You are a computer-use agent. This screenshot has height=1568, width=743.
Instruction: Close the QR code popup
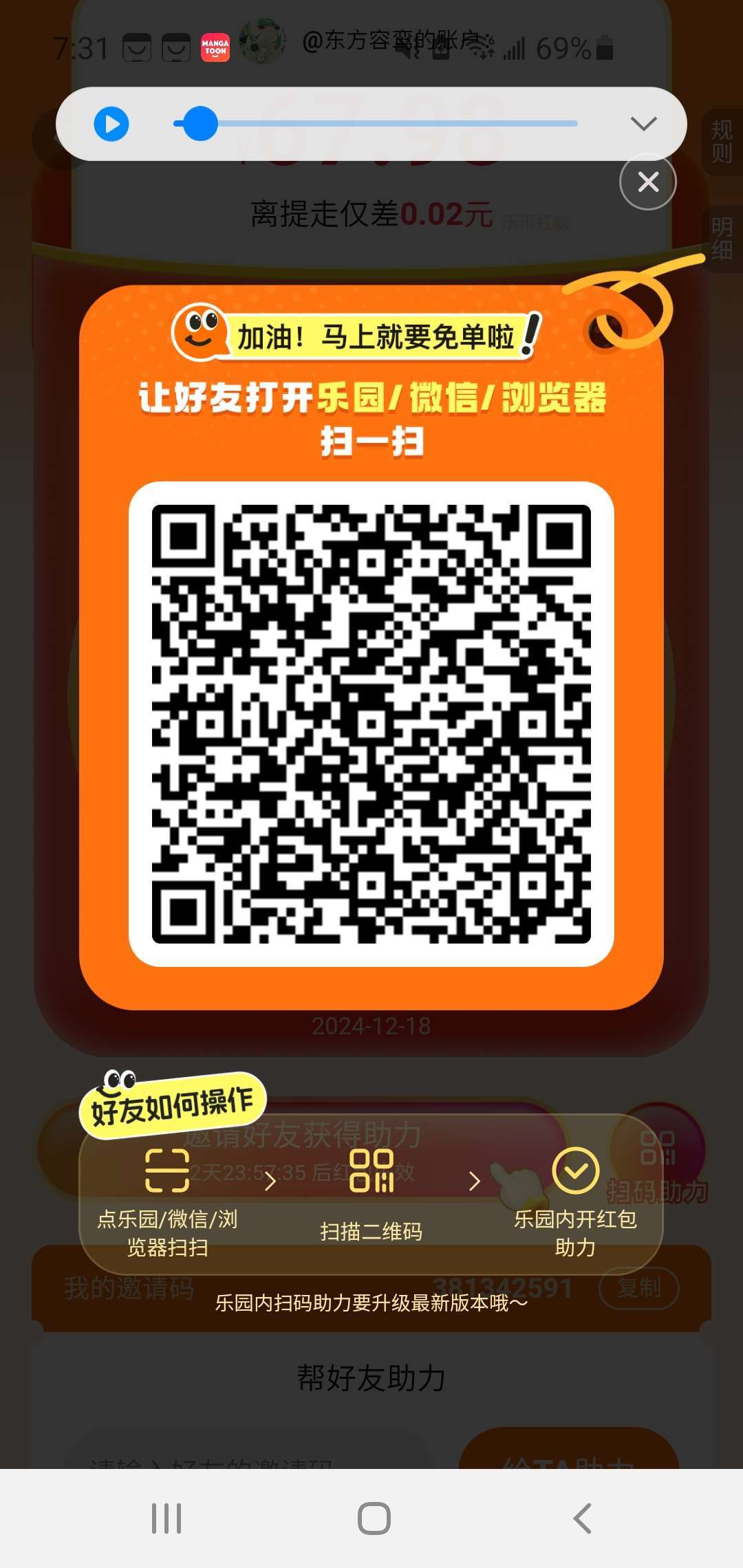click(x=648, y=182)
